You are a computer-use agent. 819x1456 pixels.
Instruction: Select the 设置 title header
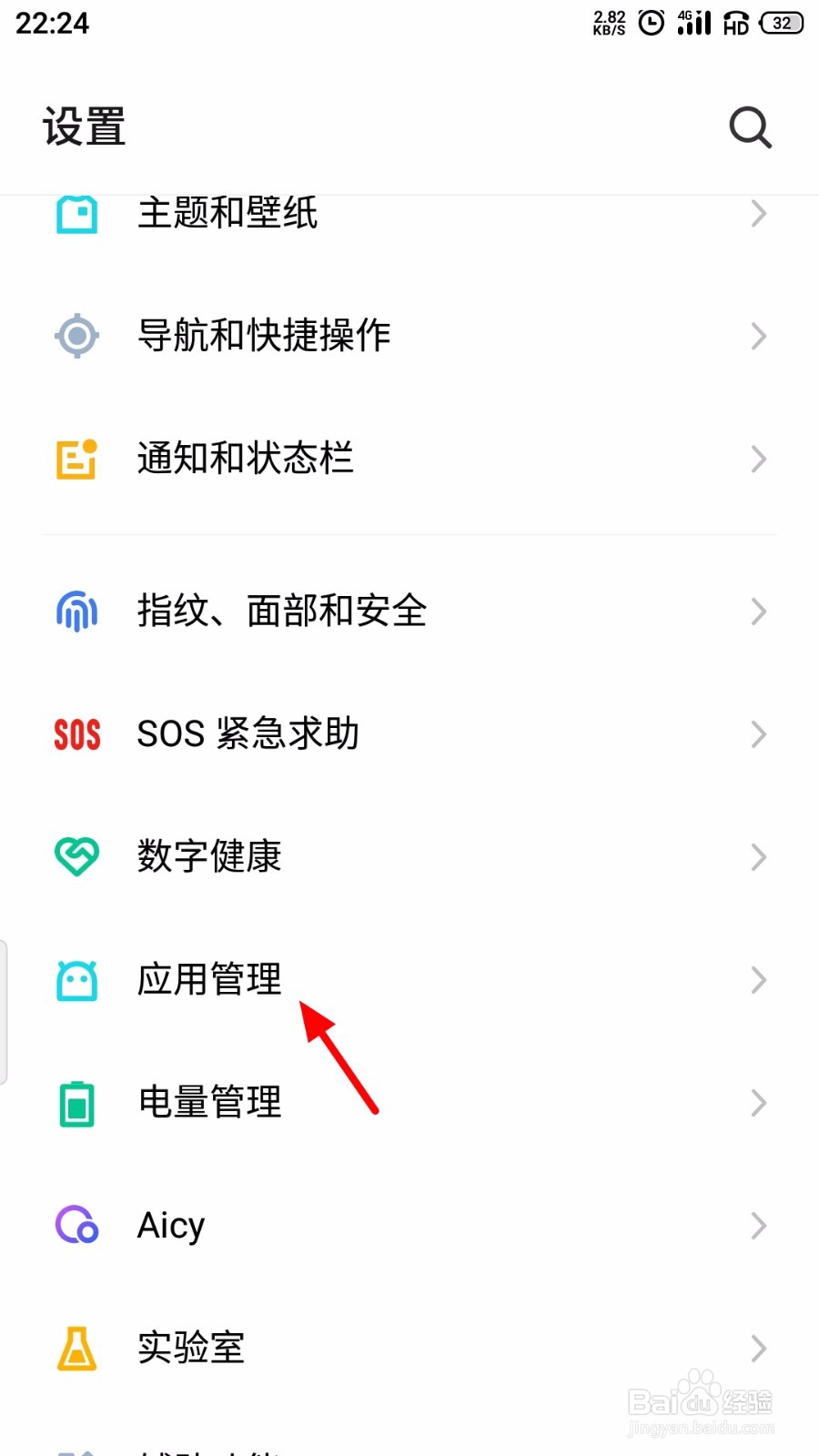coord(85,126)
